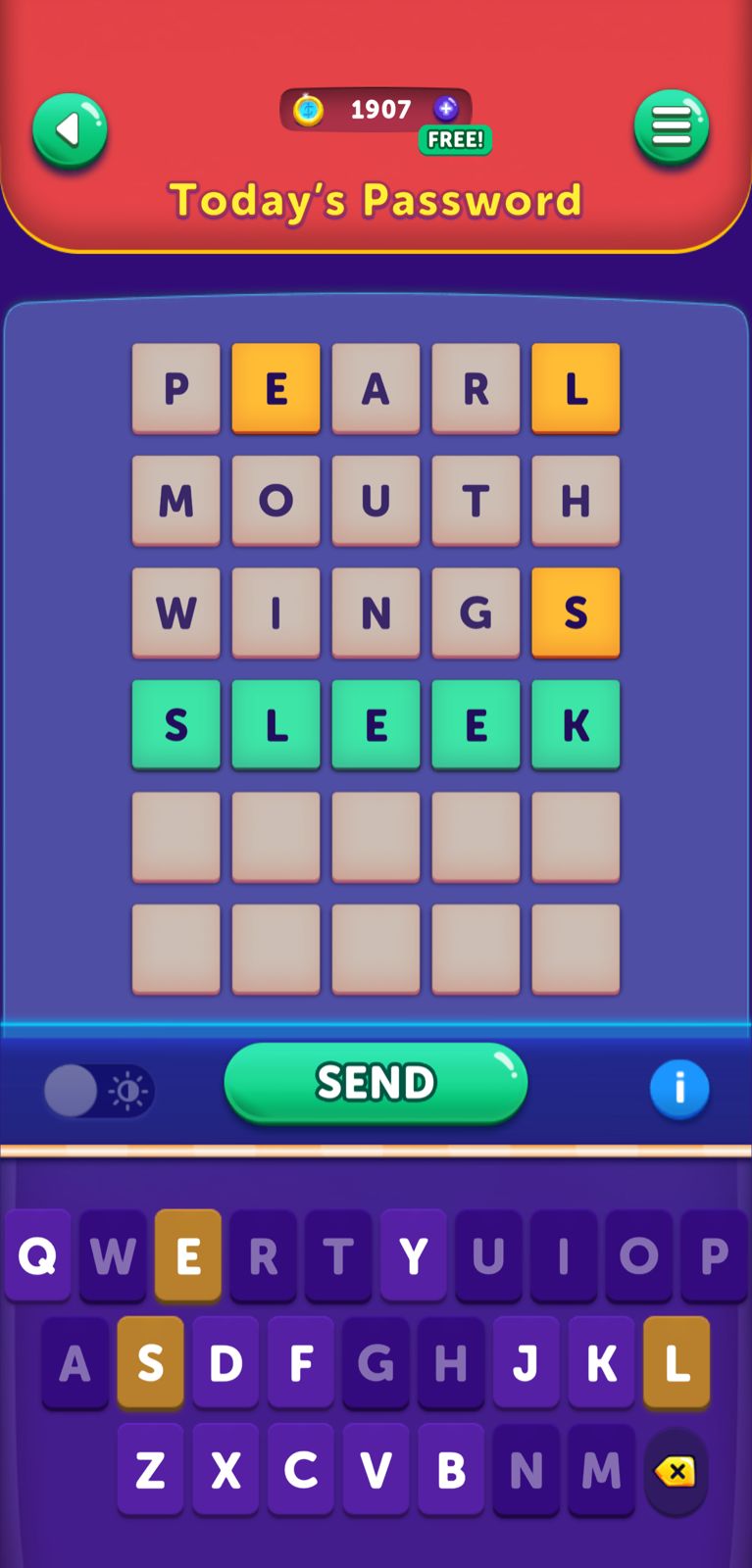Type the letter F on the keyboard

click(x=300, y=1362)
